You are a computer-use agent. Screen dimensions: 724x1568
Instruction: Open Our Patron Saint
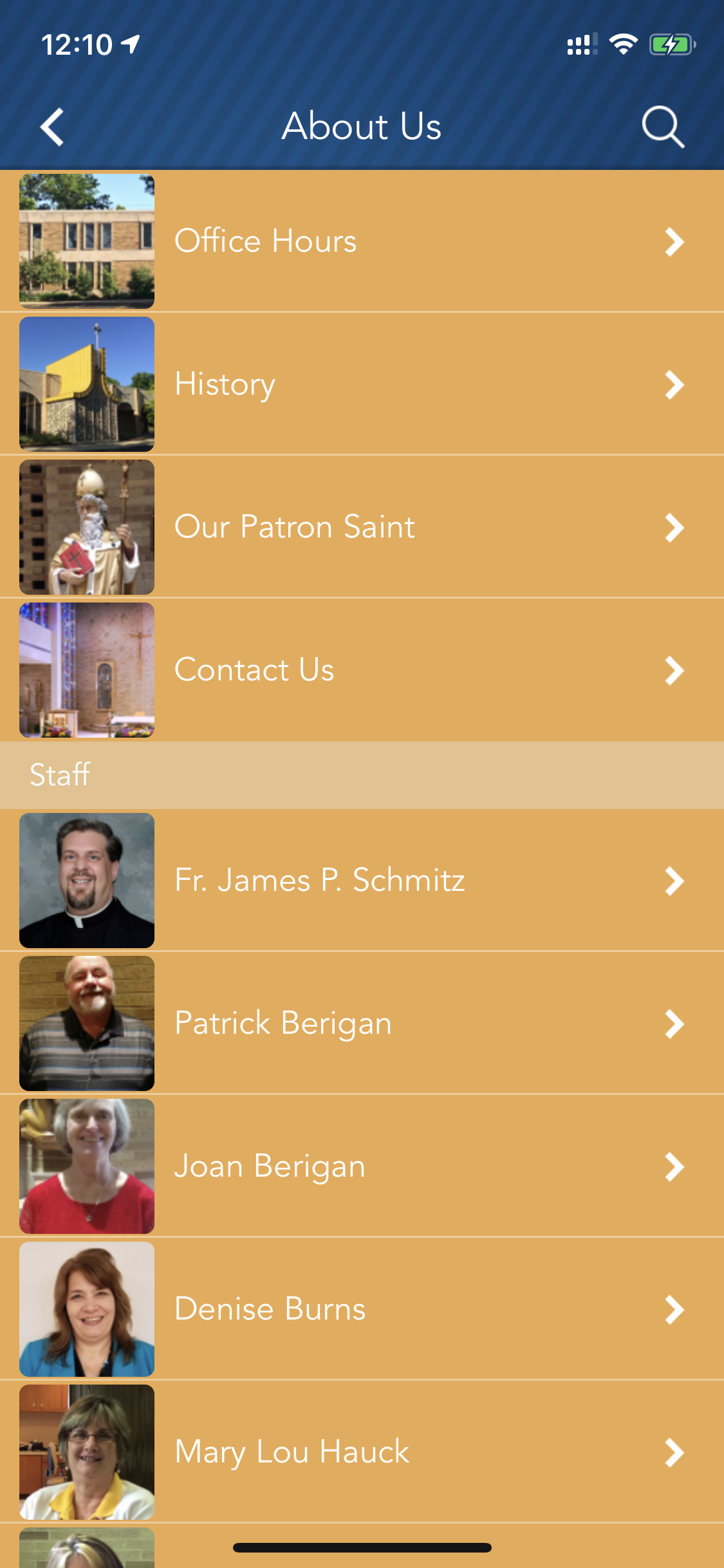tap(362, 527)
